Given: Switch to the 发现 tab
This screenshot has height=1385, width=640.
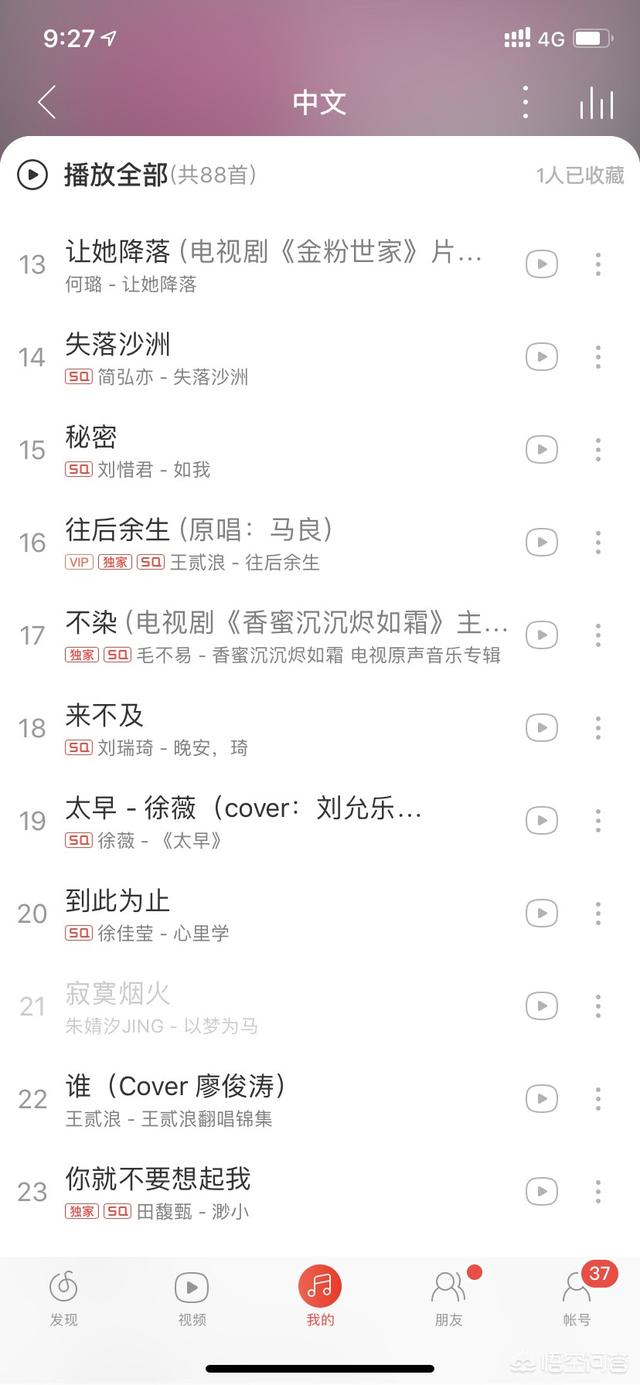Looking at the screenshot, I should pos(63,1297).
